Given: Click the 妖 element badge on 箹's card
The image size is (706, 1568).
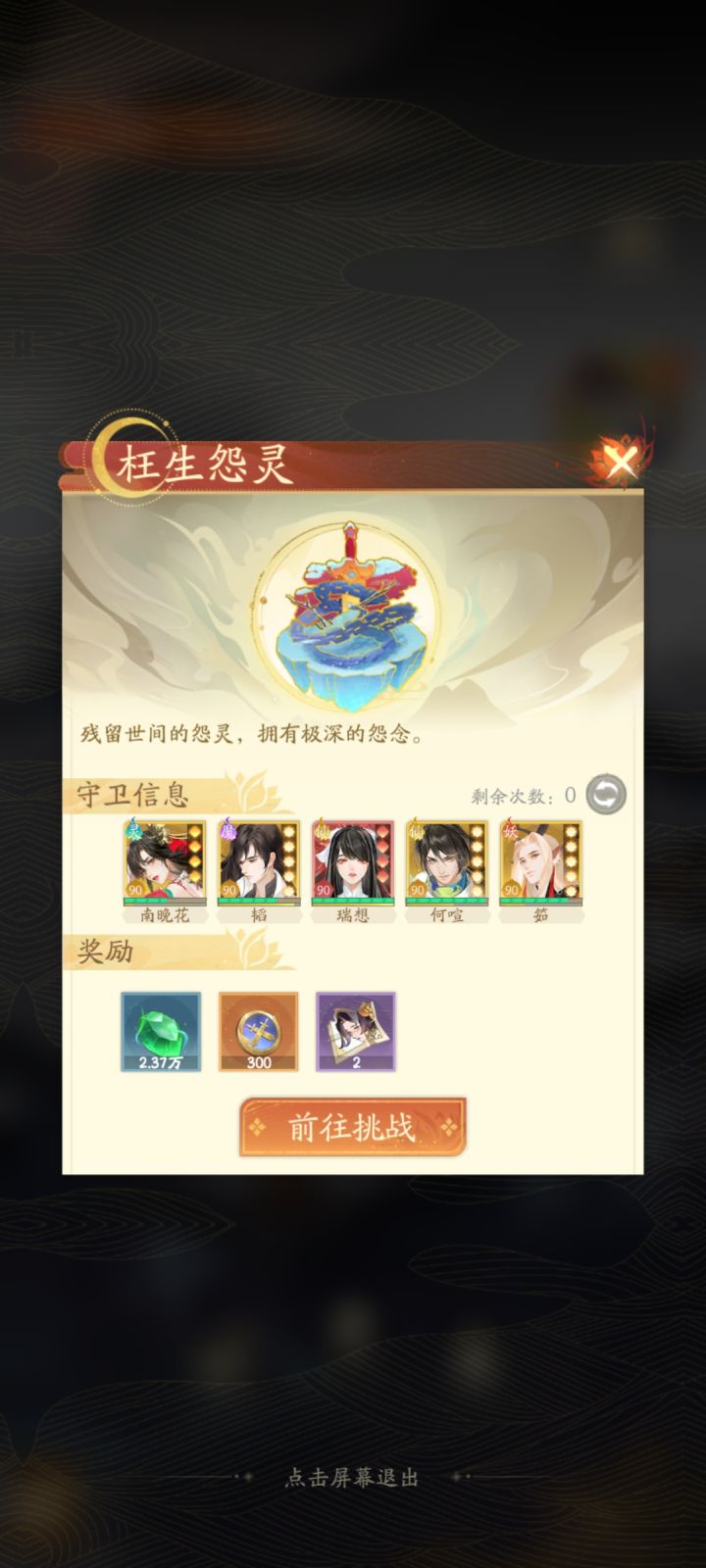Looking at the screenshot, I should pos(511,832).
